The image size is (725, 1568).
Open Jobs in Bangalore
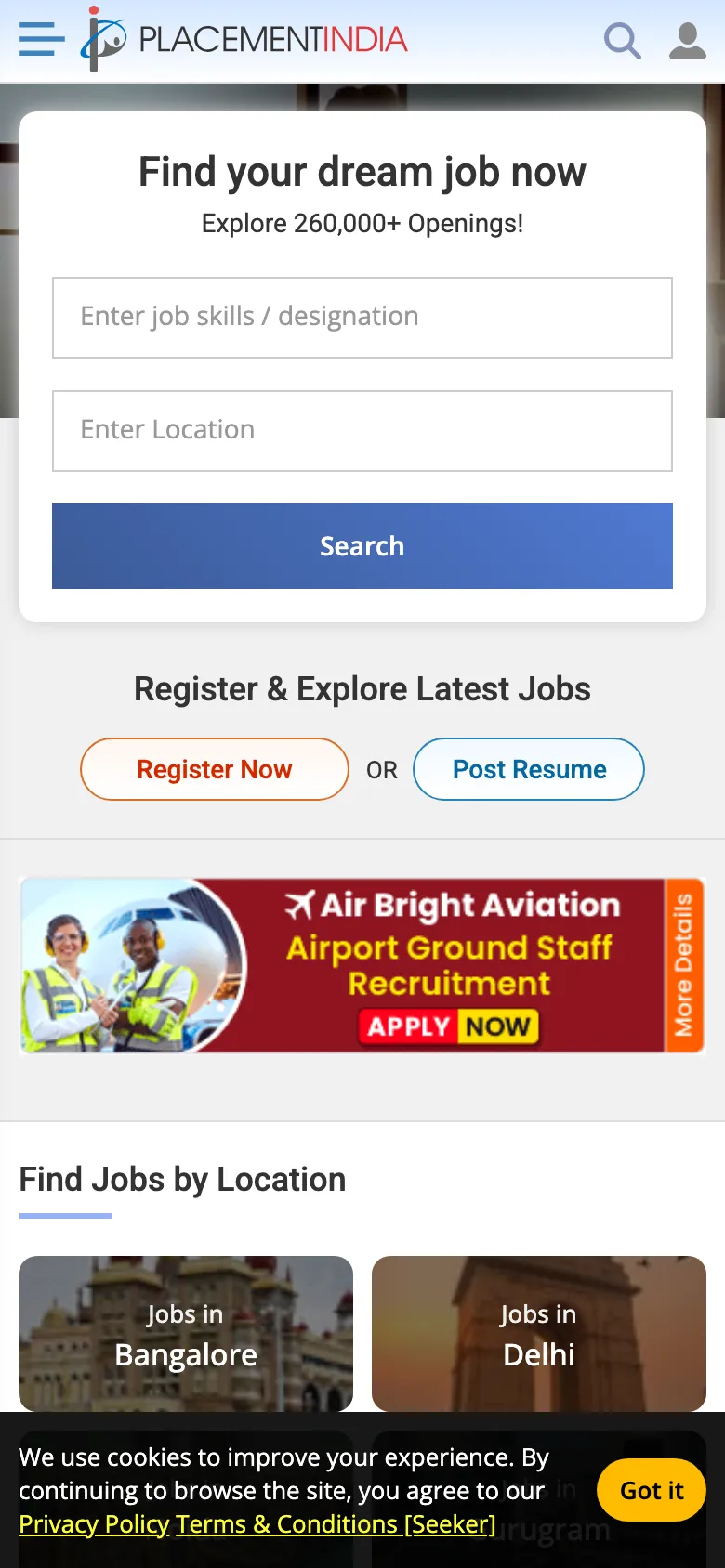pyautogui.click(x=186, y=1334)
